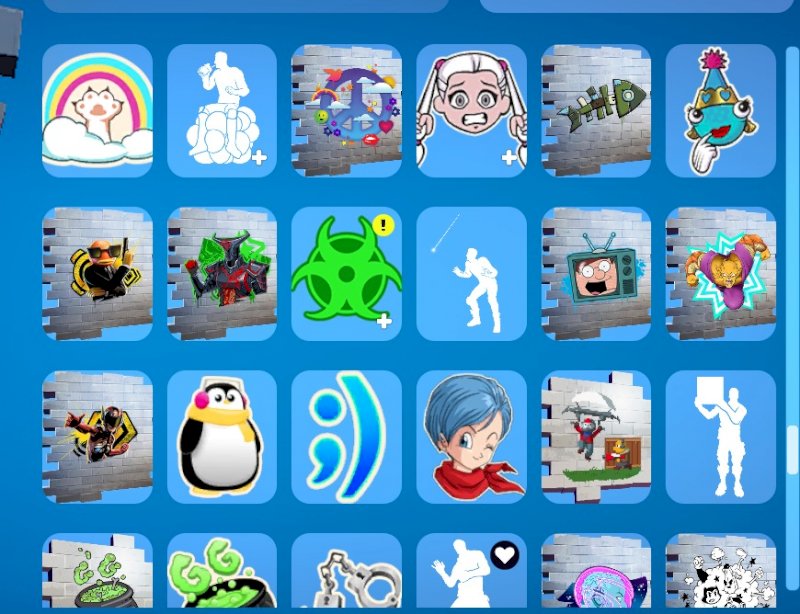Pick the party hat fish emoticon

(720, 110)
